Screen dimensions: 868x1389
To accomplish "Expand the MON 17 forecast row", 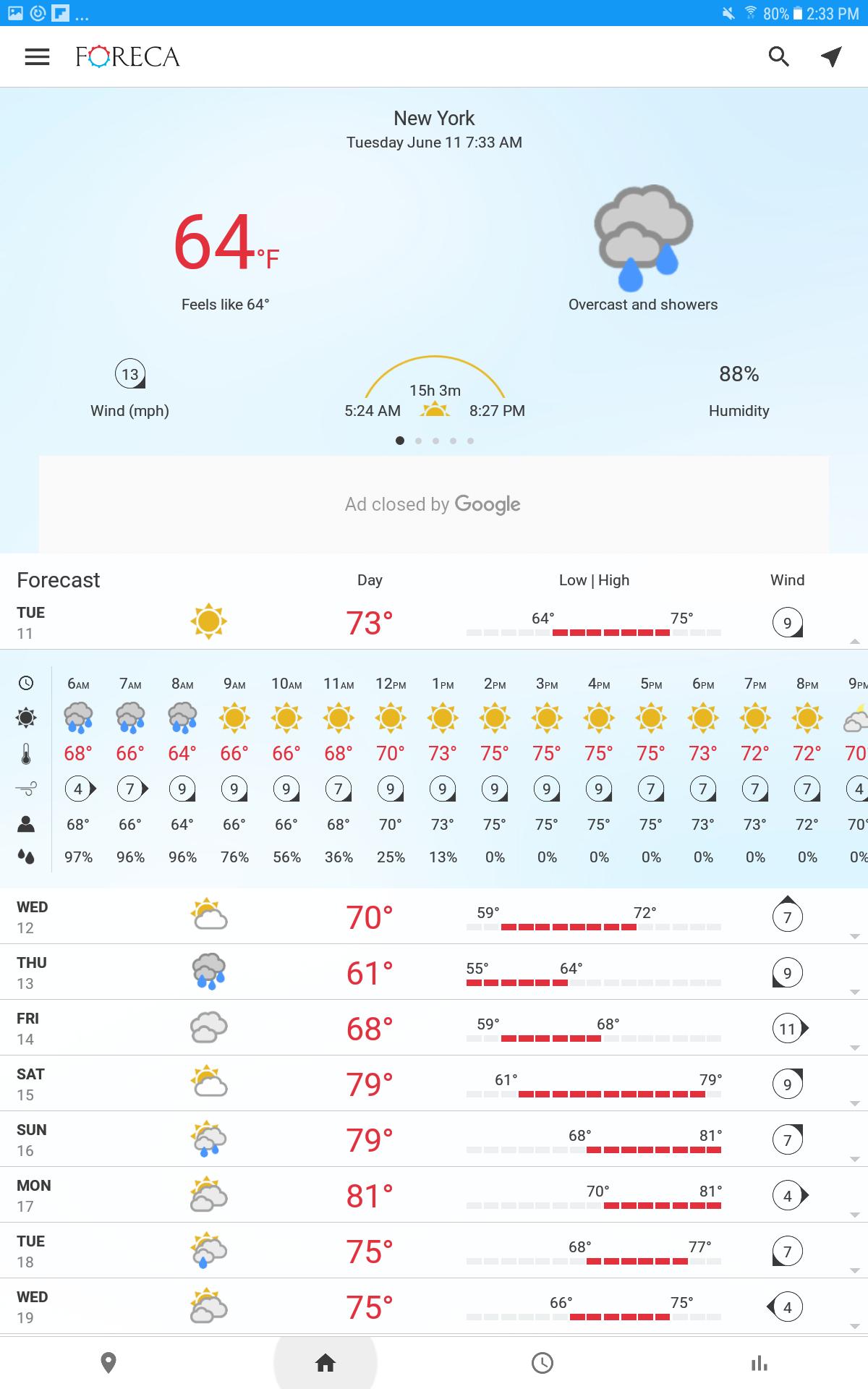I will pos(434,1195).
